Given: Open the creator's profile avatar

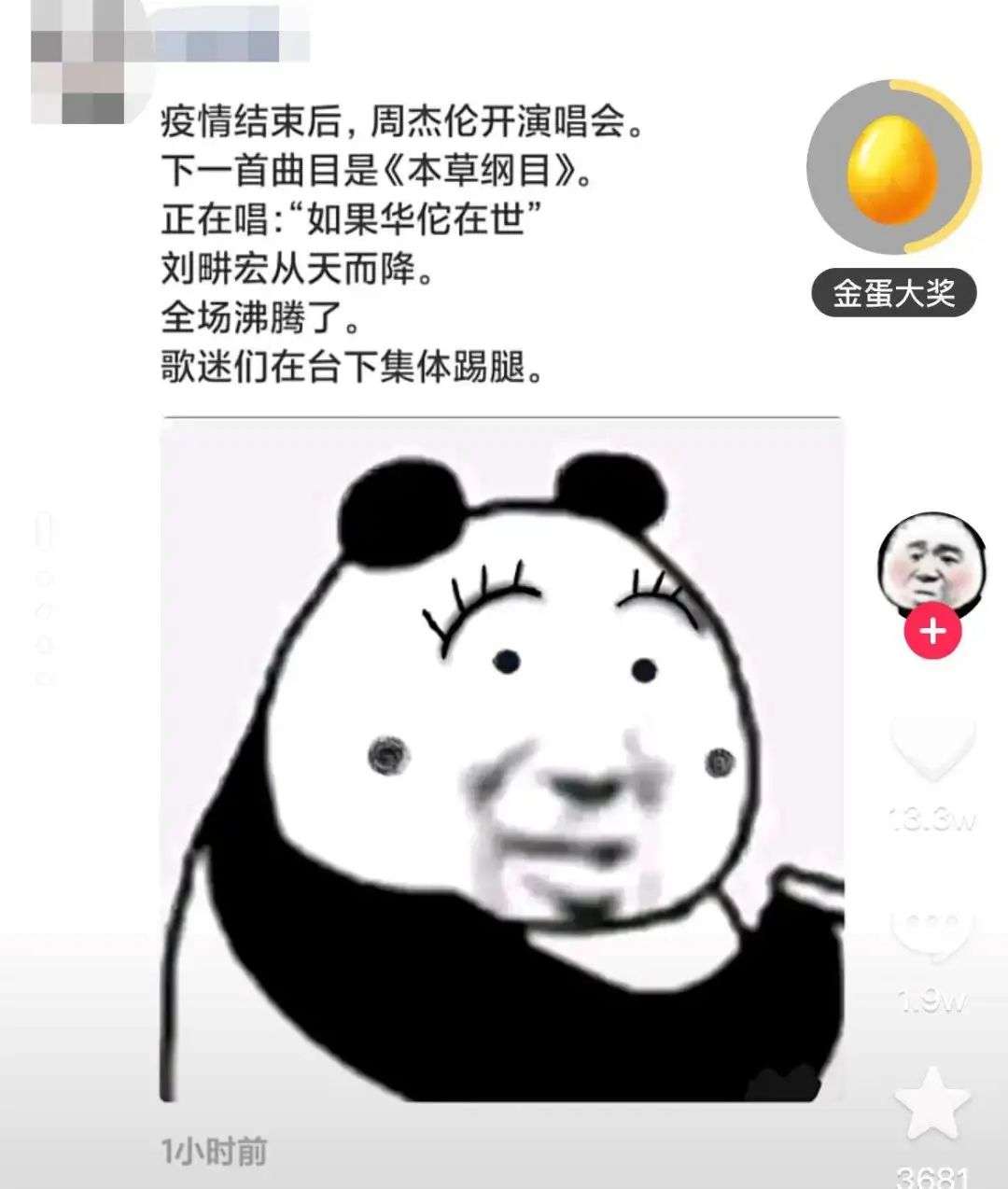Looking at the screenshot, I should [x=931, y=562].
